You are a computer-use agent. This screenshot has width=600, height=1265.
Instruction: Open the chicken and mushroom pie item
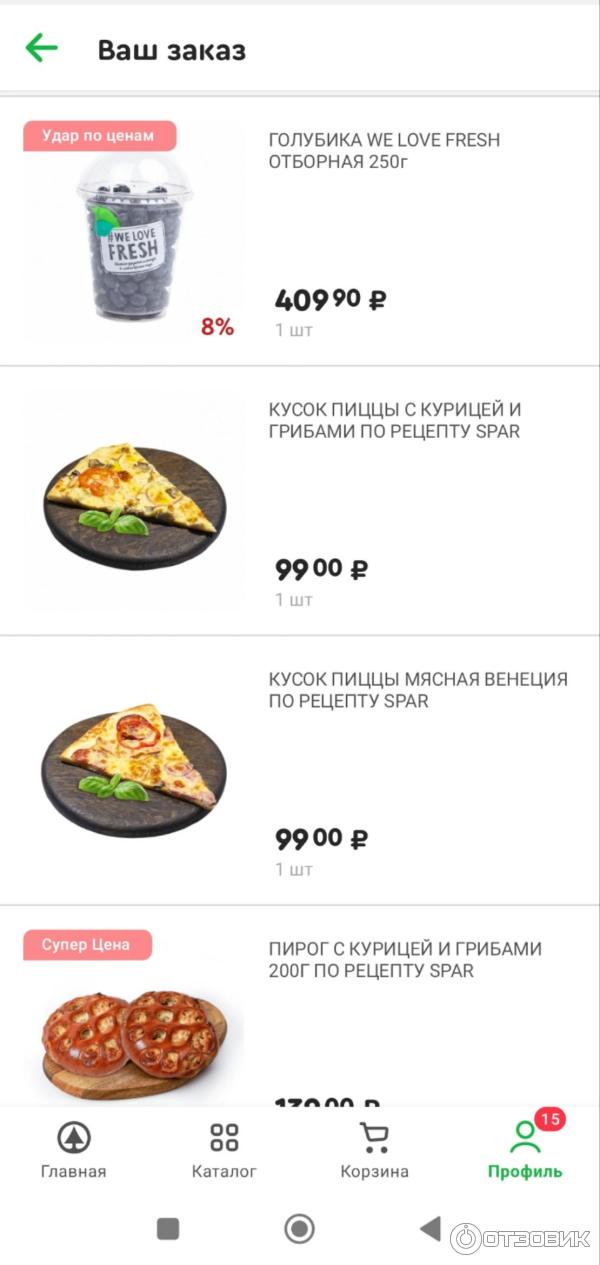405,960
